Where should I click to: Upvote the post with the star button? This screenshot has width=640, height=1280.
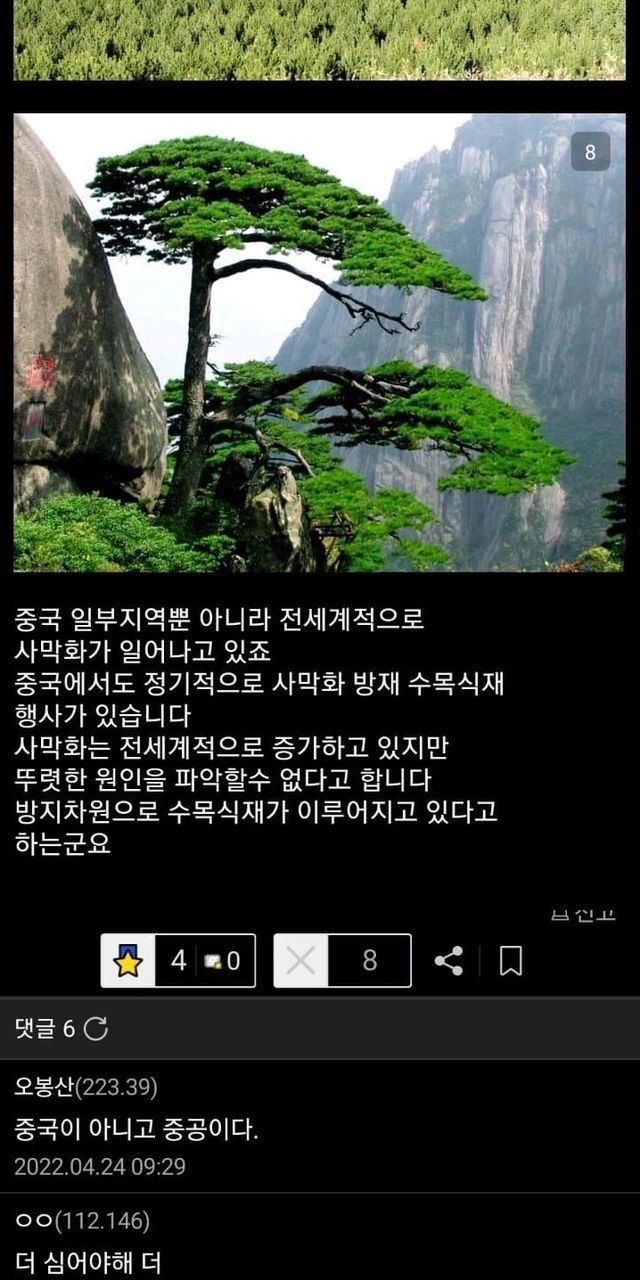click(x=128, y=961)
